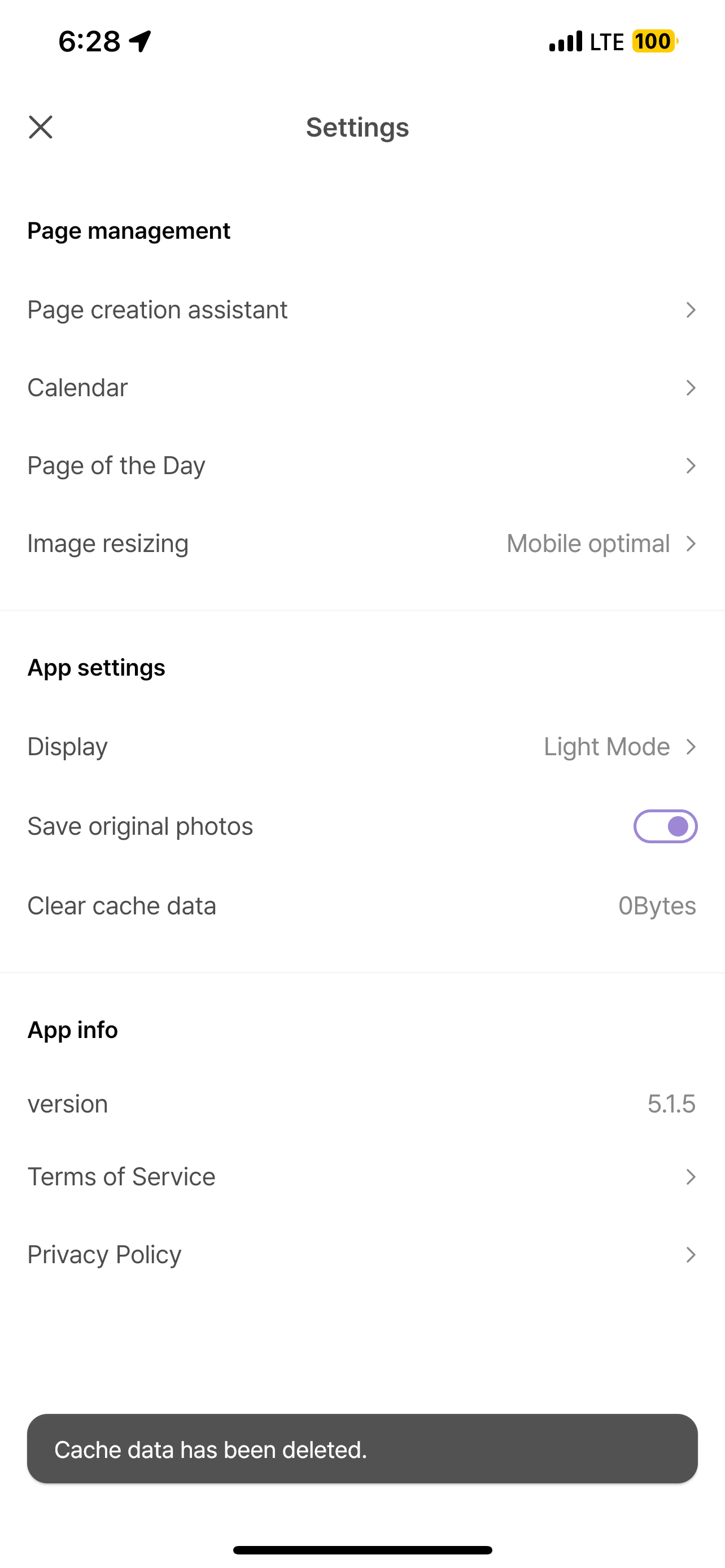The image size is (725, 1568).
Task: Open the Privacy Policy
Action: pyautogui.click(x=362, y=1255)
